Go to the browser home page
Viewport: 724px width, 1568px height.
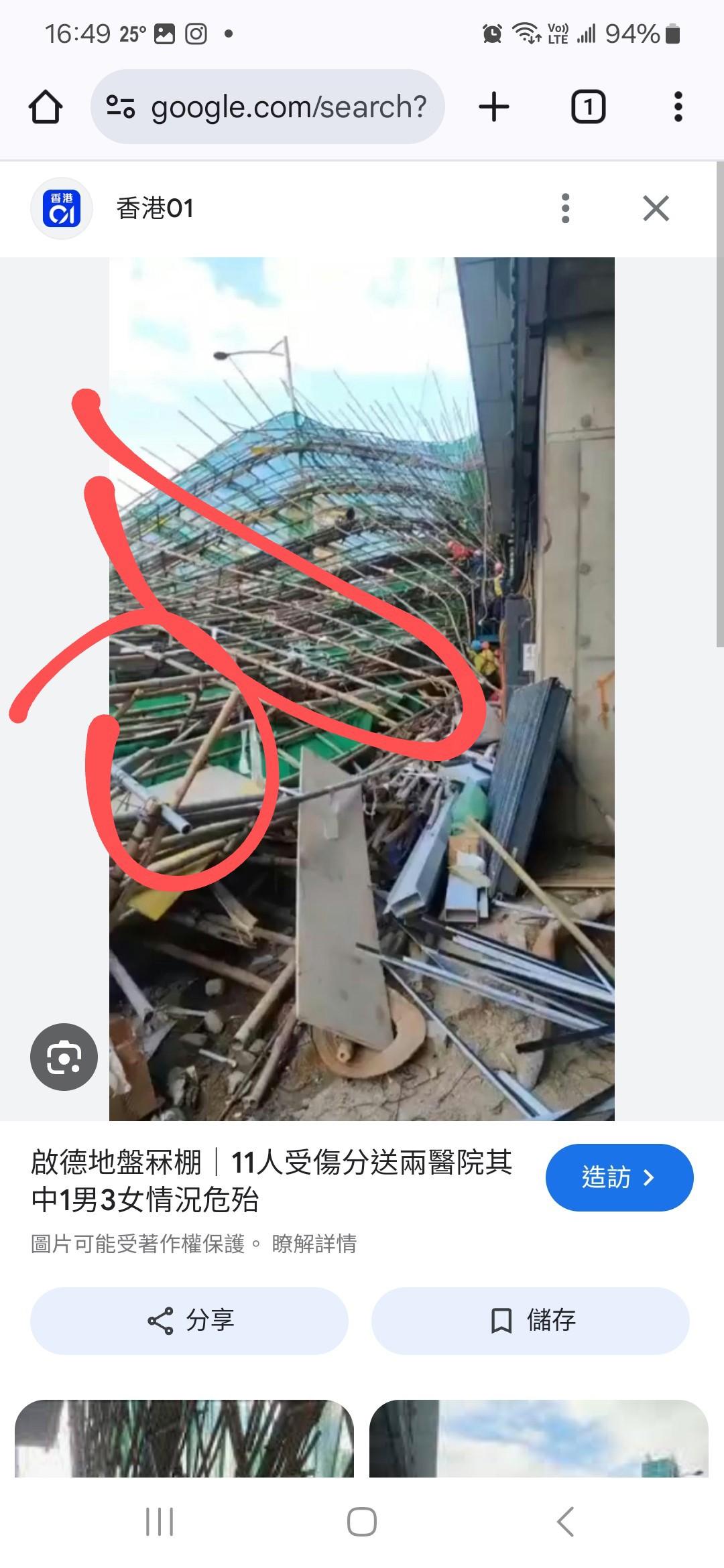(x=46, y=107)
